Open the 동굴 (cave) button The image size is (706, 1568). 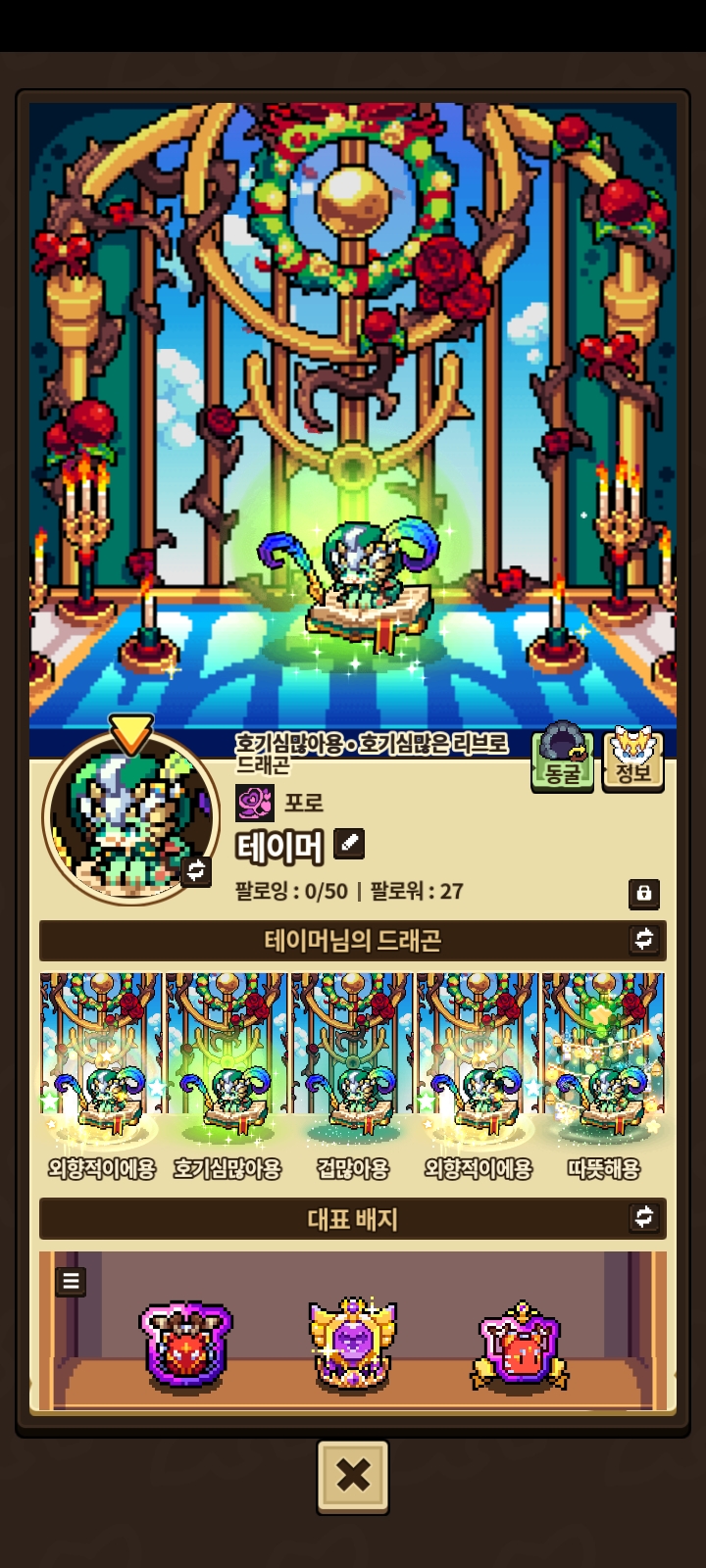[x=562, y=759]
